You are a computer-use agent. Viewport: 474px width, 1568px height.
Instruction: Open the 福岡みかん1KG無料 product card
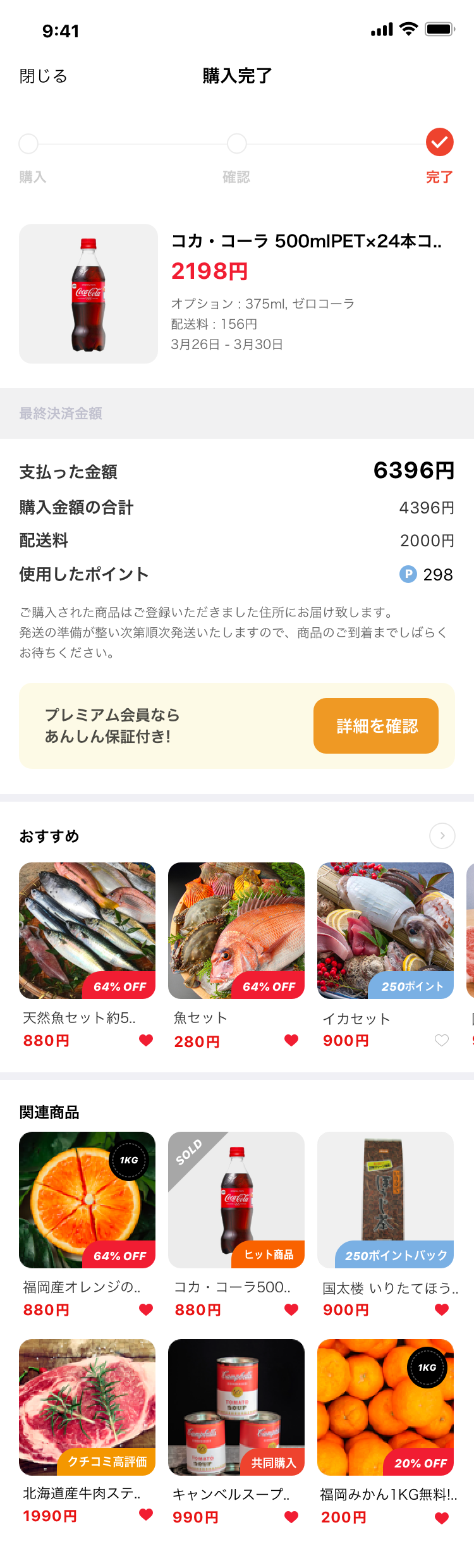(386, 1407)
